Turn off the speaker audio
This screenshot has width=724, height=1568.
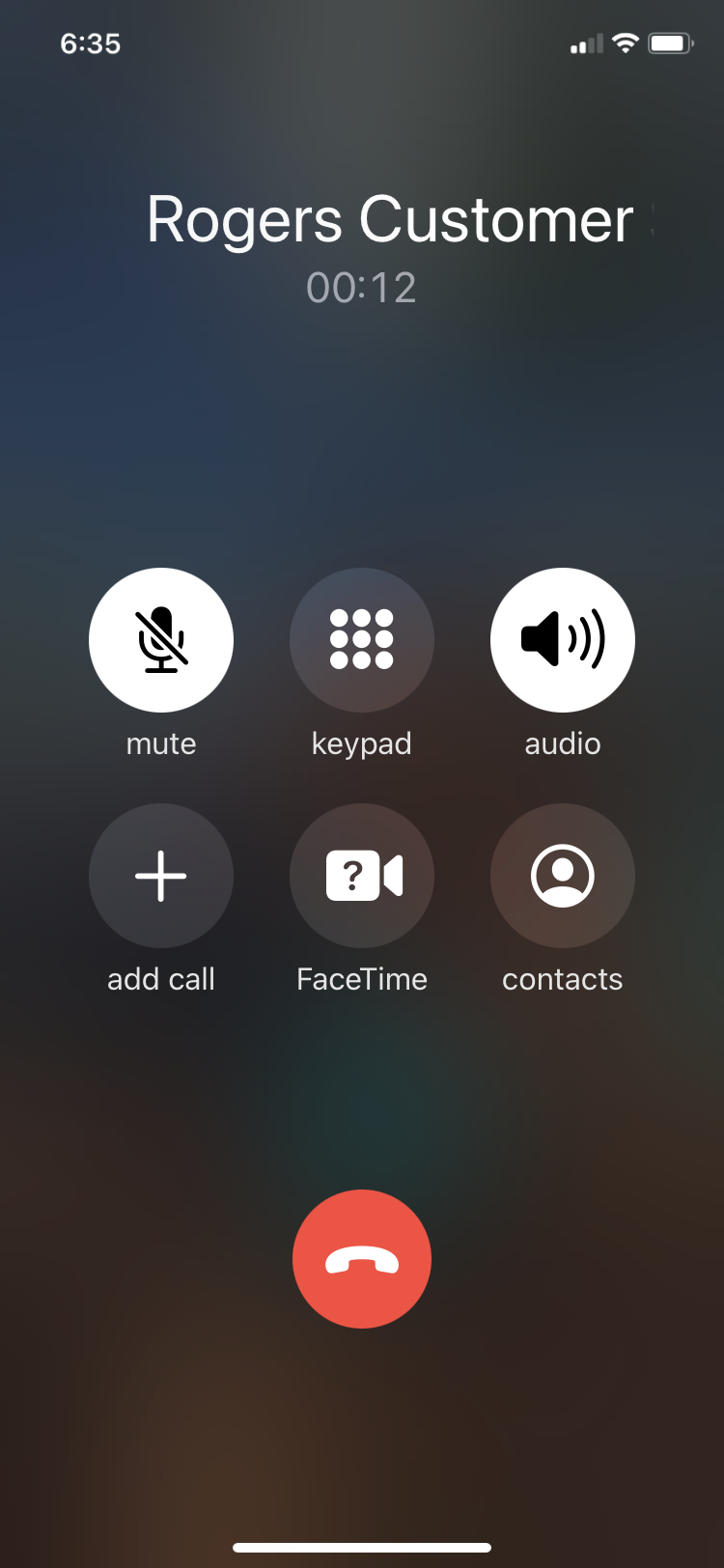[x=563, y=640]
